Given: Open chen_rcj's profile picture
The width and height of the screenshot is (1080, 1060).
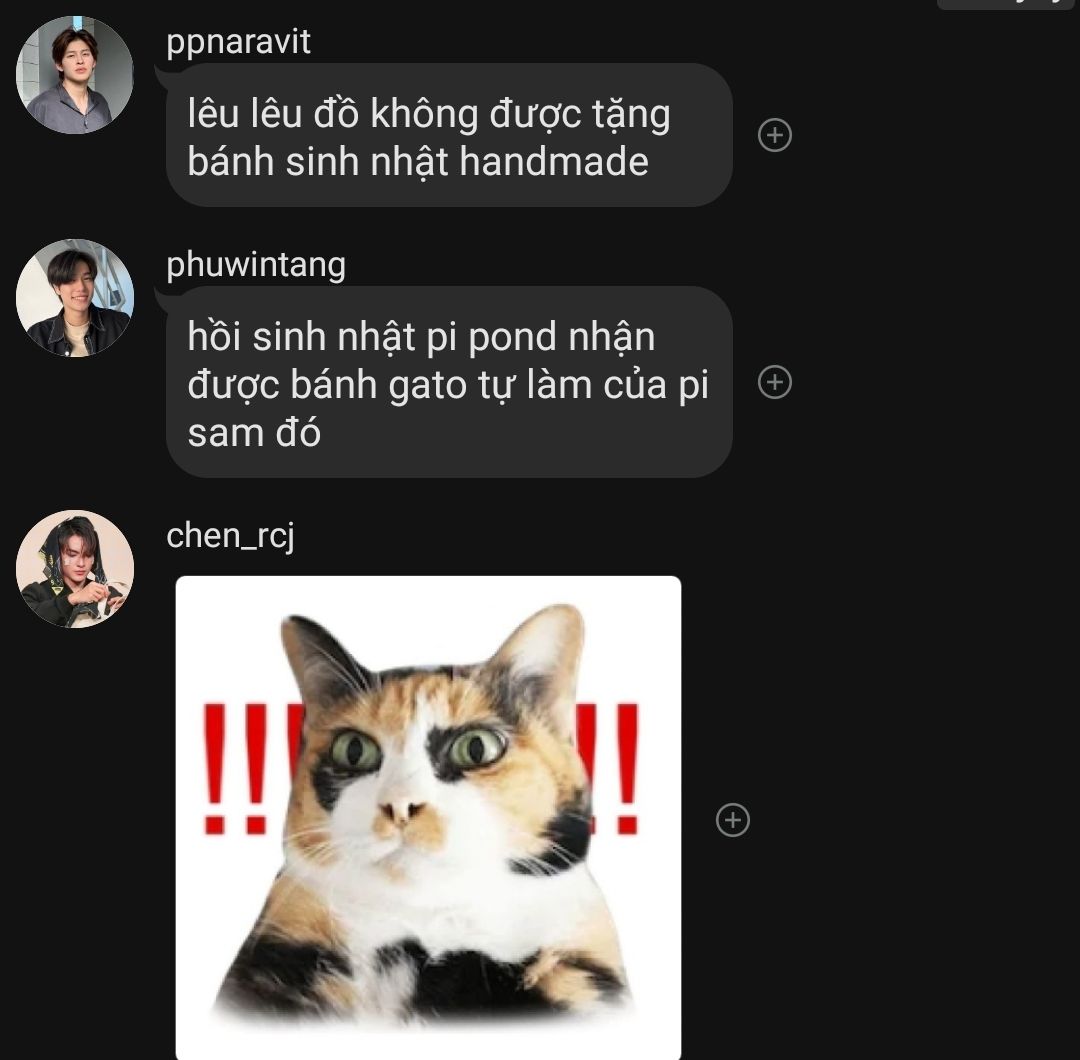Looking at the screenshot, I should tap(75, 569).
